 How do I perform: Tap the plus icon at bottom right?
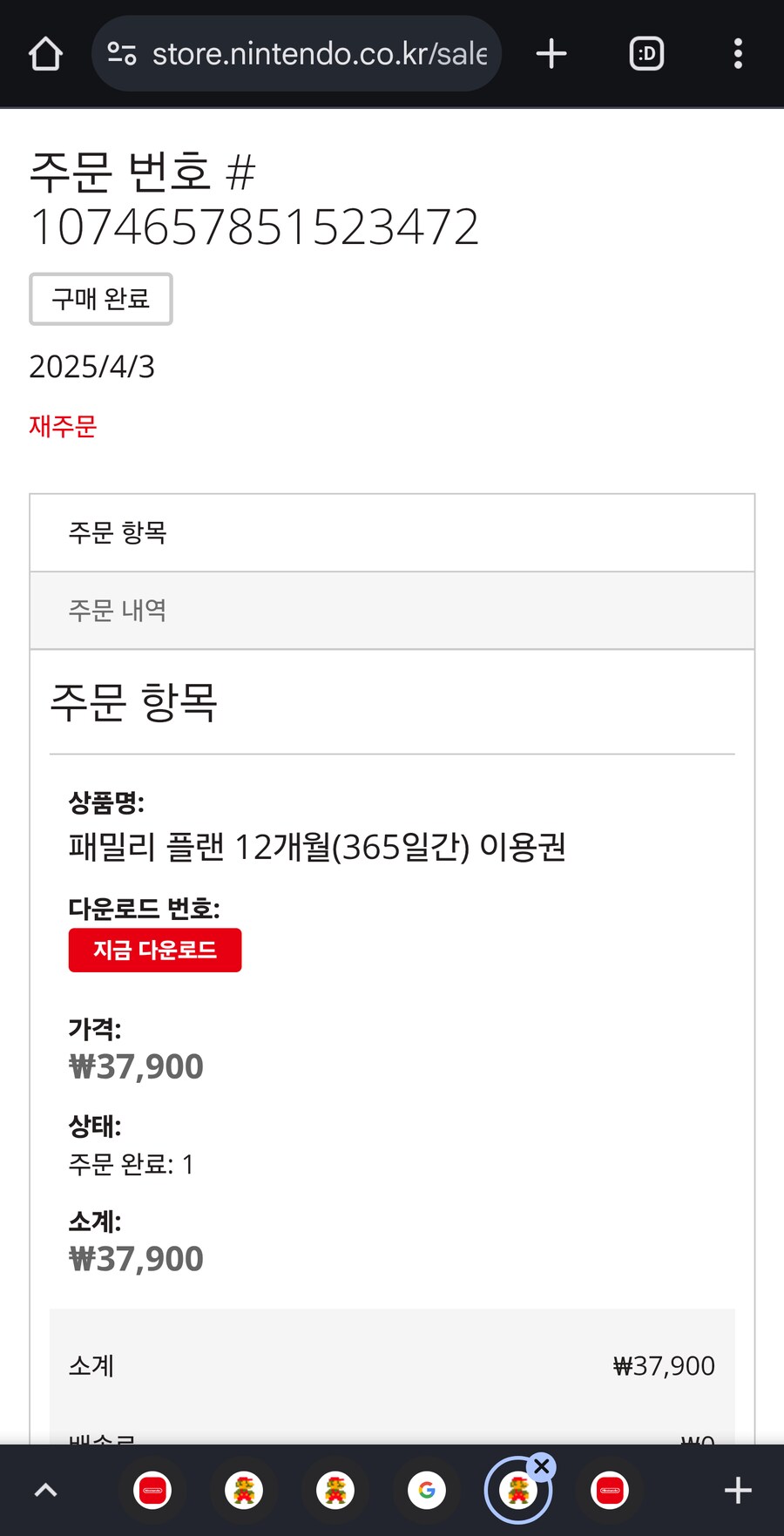pos(737,1490)
